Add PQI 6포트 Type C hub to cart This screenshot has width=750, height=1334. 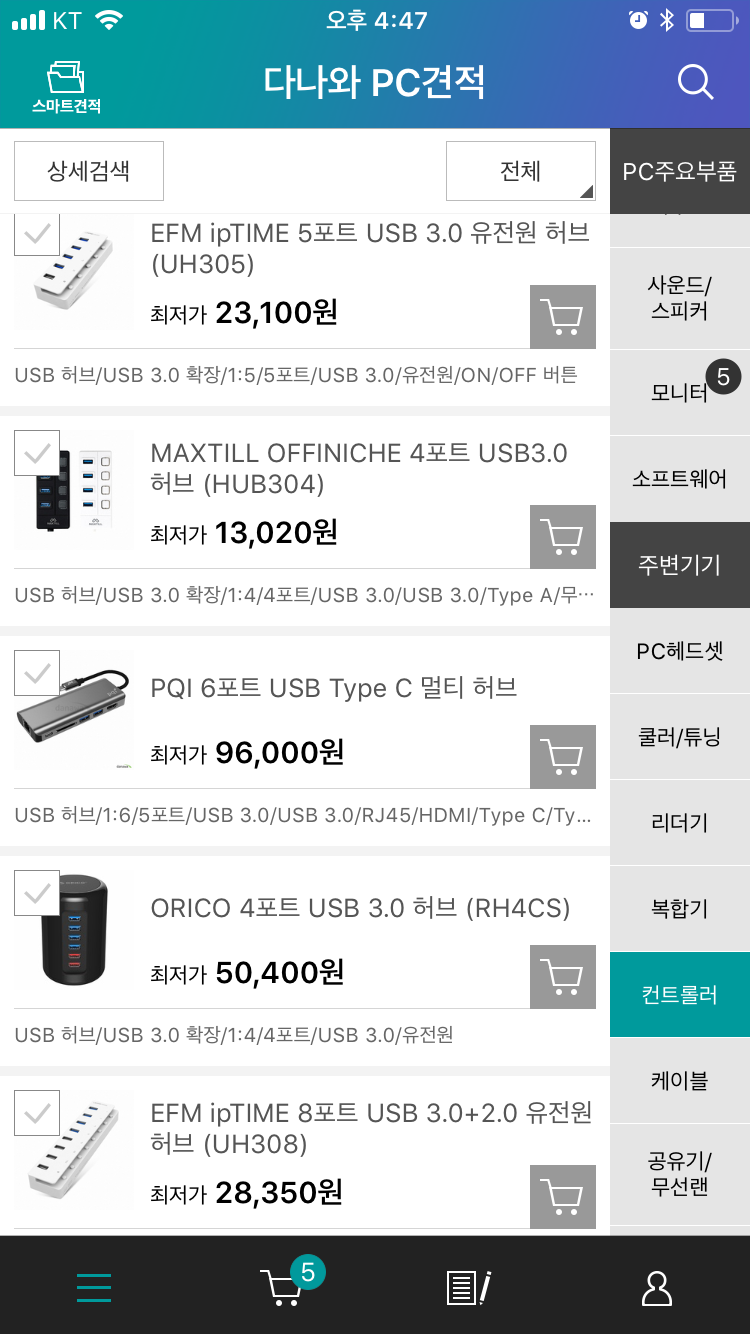point(563,757)
